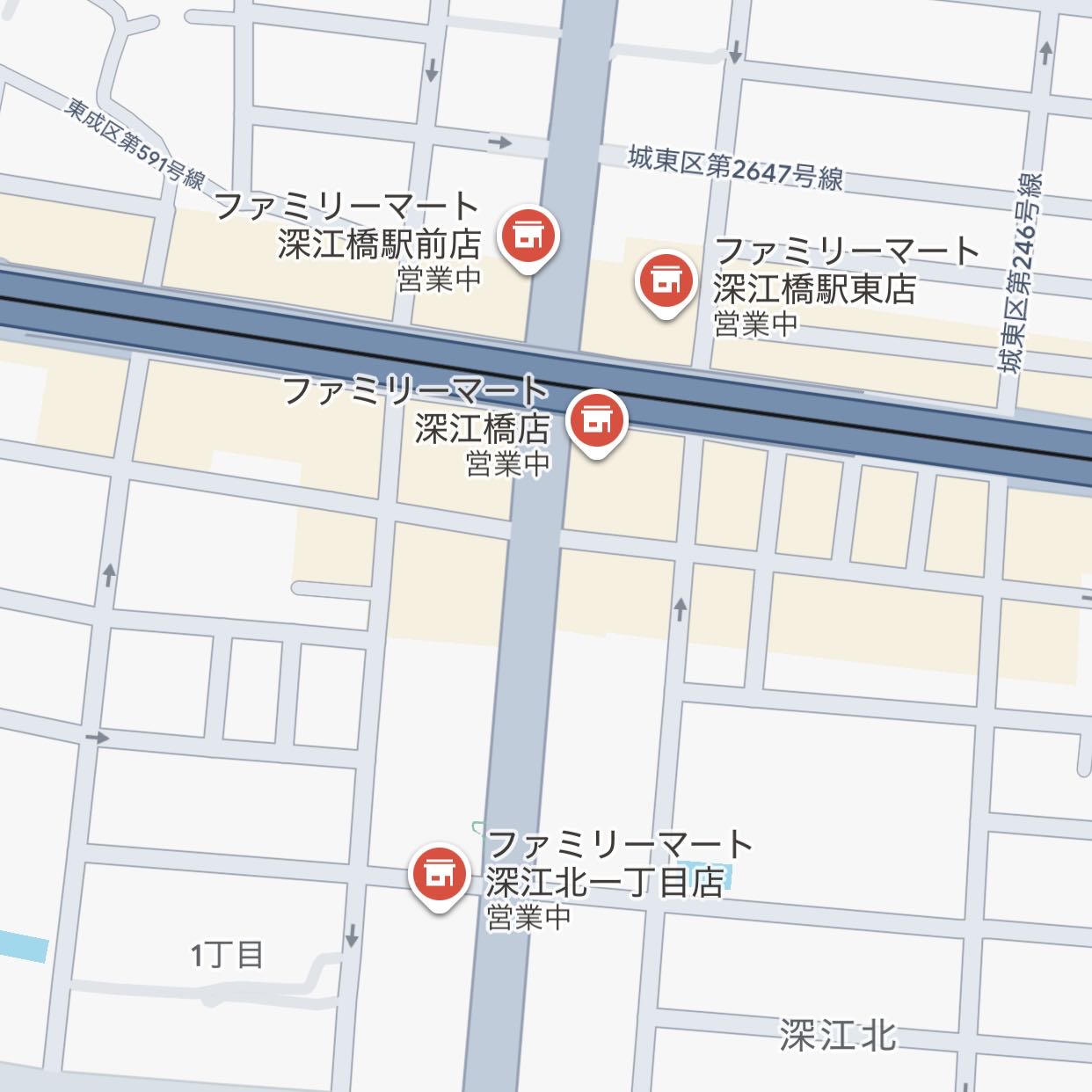Choose the ファミリーマート 深江北一丁目店 marker
1092x1092 pixels.
click(439, 873)
